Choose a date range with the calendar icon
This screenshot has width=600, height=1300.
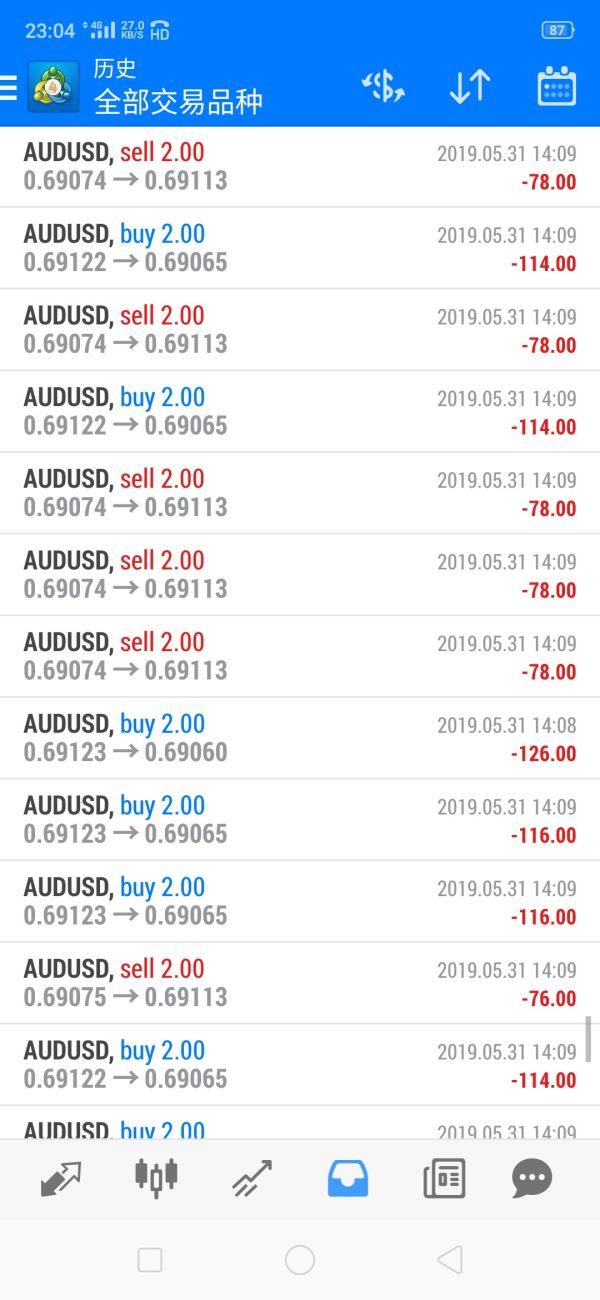[x=556, y=87]
